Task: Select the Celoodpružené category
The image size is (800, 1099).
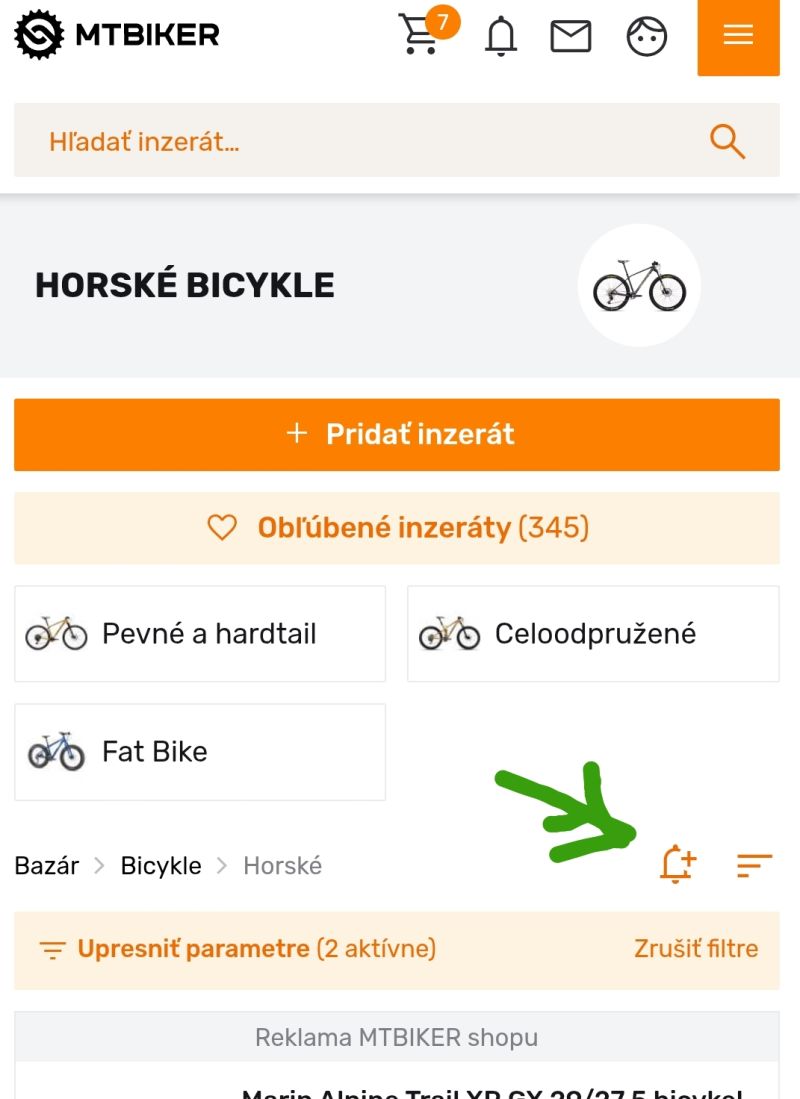Action: coord(593,634)
